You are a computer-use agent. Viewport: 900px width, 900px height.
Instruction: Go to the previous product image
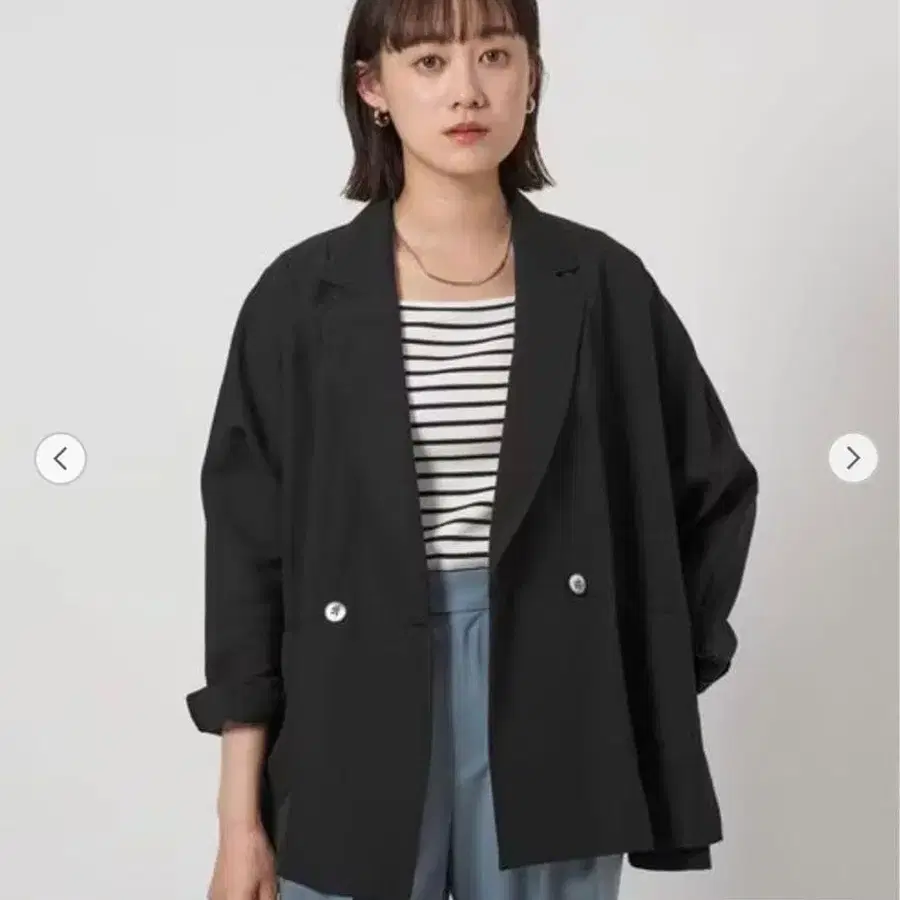pos(60,458)
